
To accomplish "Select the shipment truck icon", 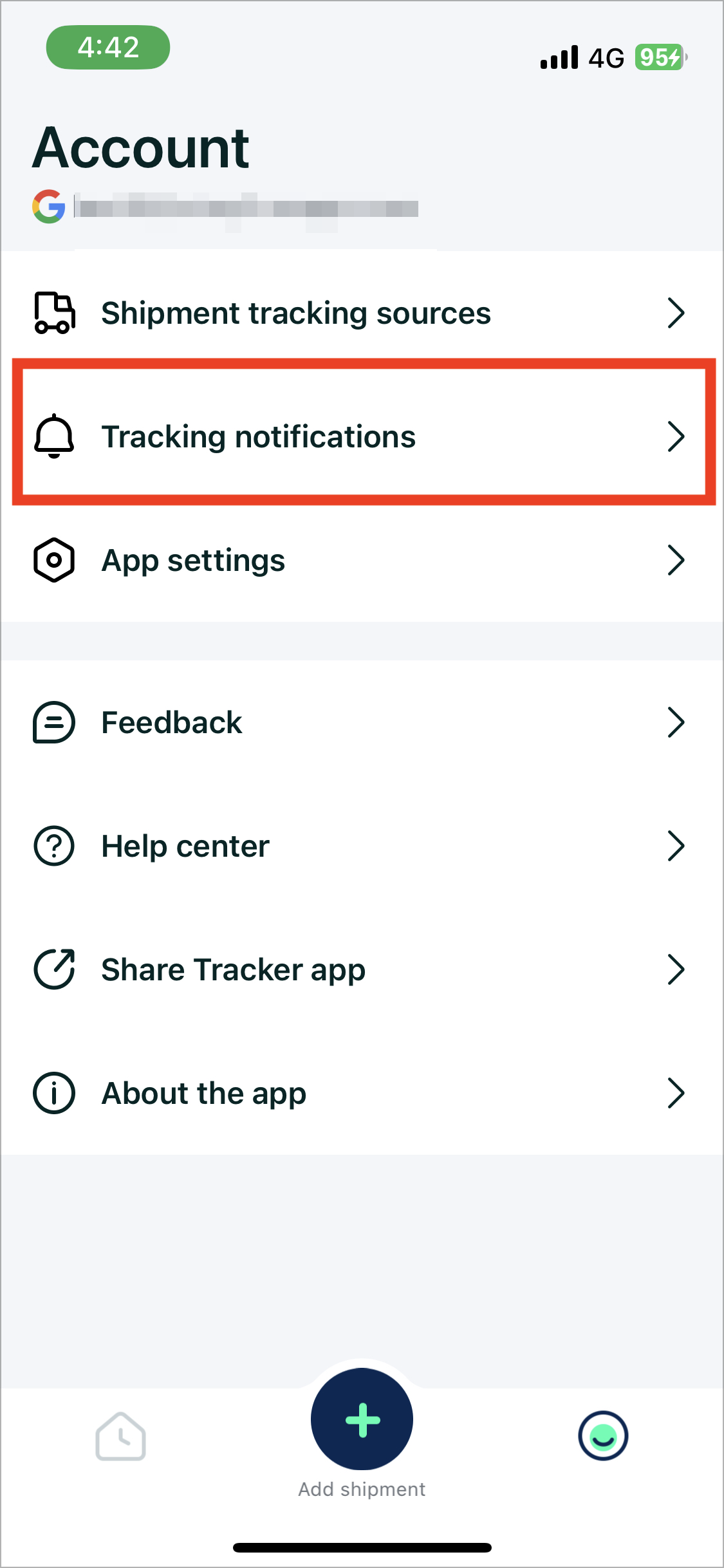I will point(54,313).
